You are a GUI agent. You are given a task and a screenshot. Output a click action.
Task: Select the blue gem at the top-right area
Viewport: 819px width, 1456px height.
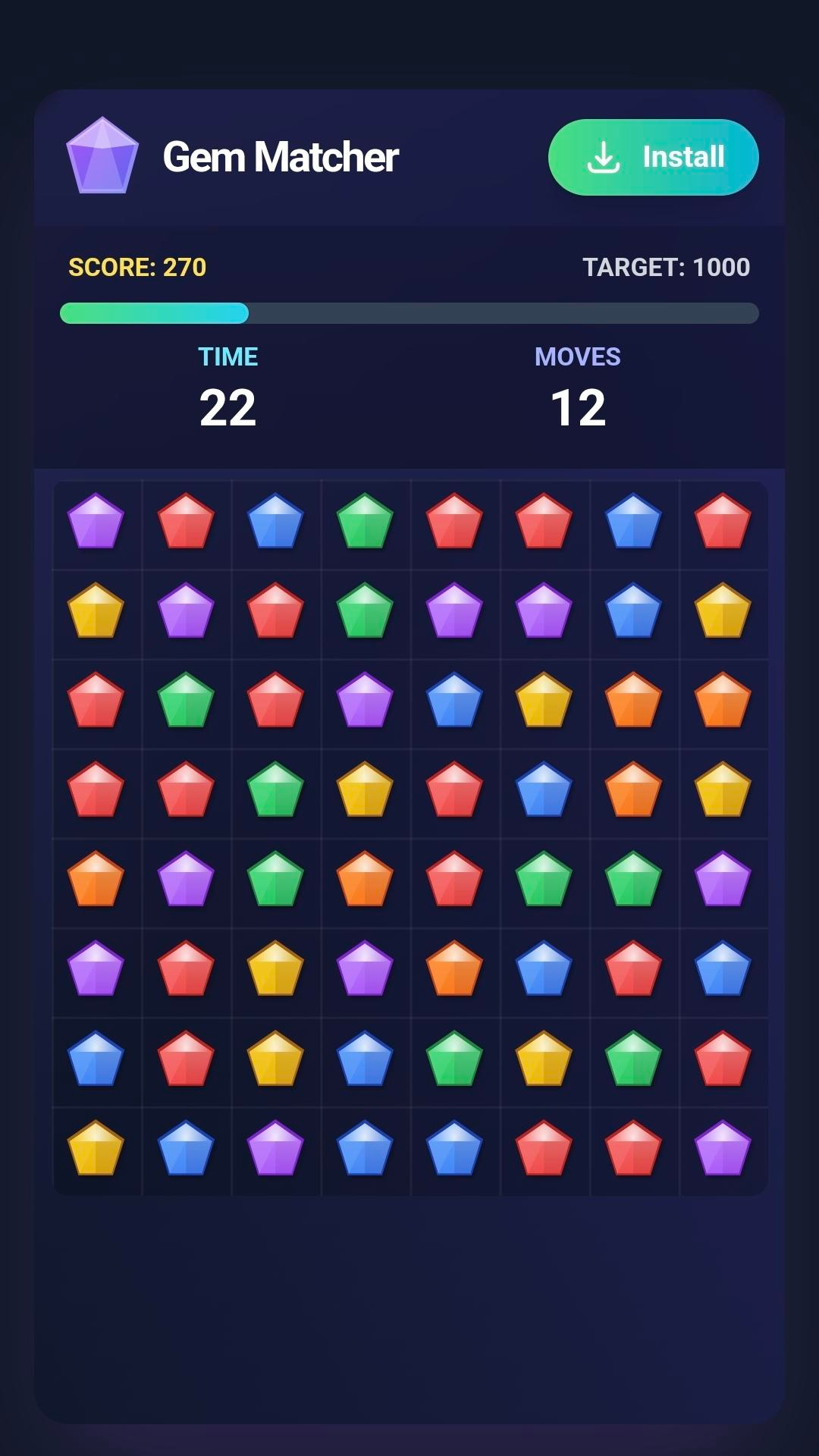coord(635,523)
